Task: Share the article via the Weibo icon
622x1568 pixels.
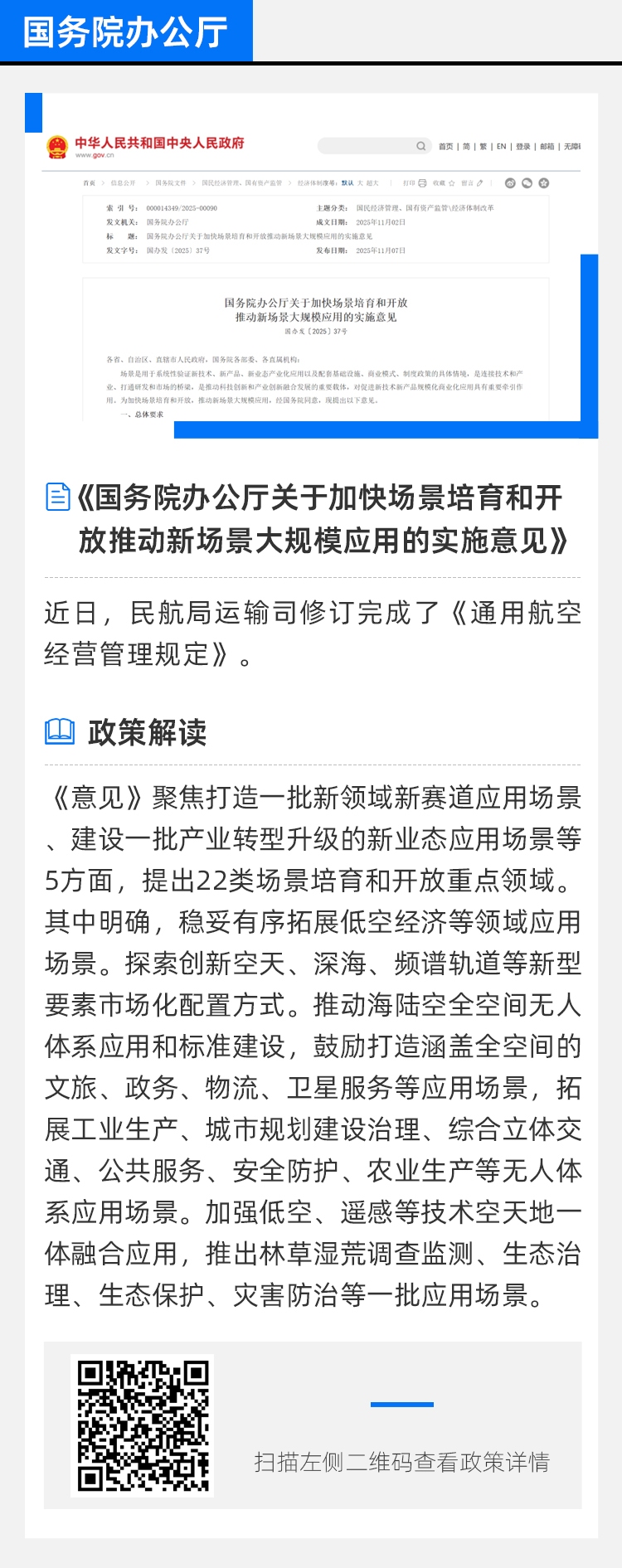Action: [510, 182]
